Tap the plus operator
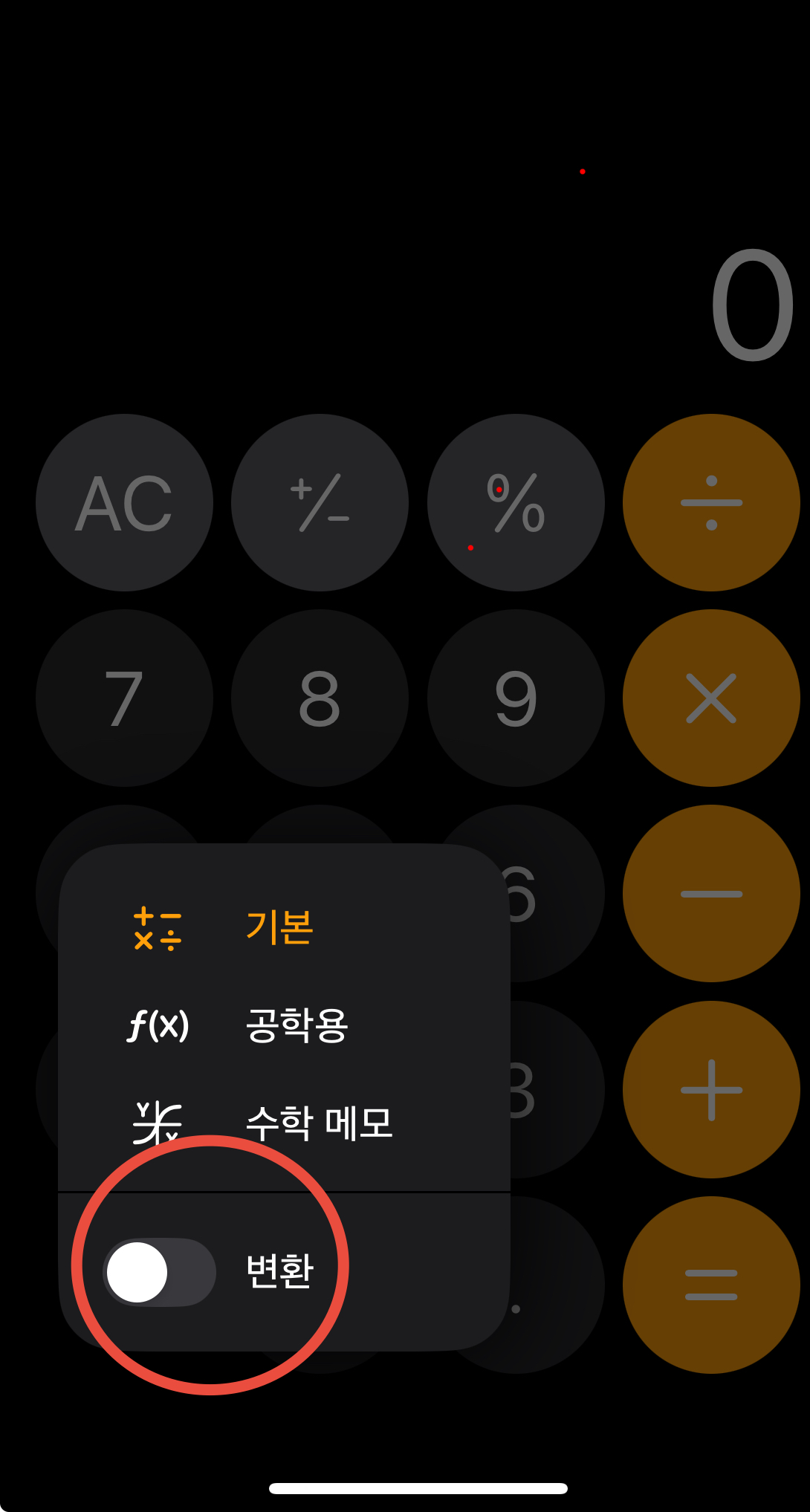Viewport: 810px width, 1512px height. (711, 1090)
